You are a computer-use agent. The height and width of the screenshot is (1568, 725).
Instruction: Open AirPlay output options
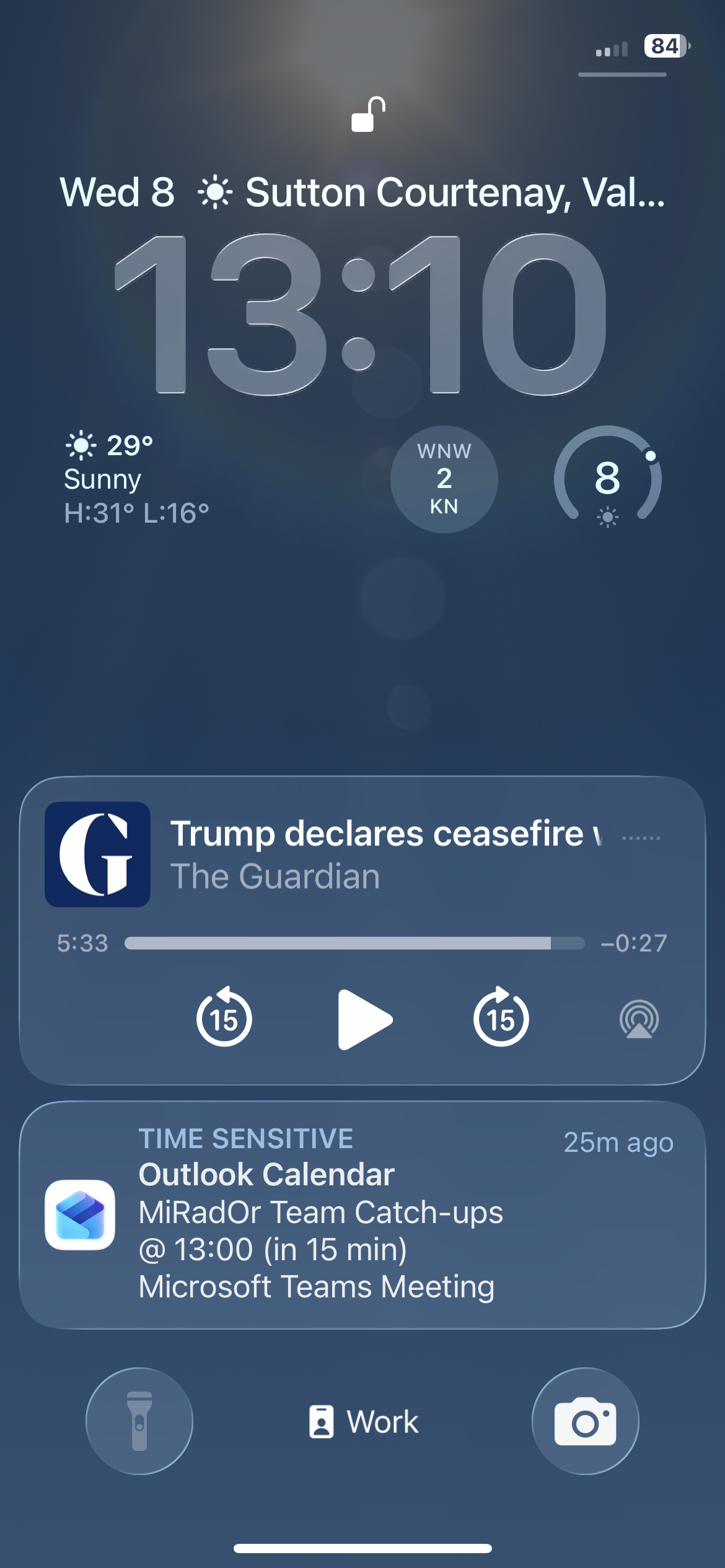click(639, 1019)
